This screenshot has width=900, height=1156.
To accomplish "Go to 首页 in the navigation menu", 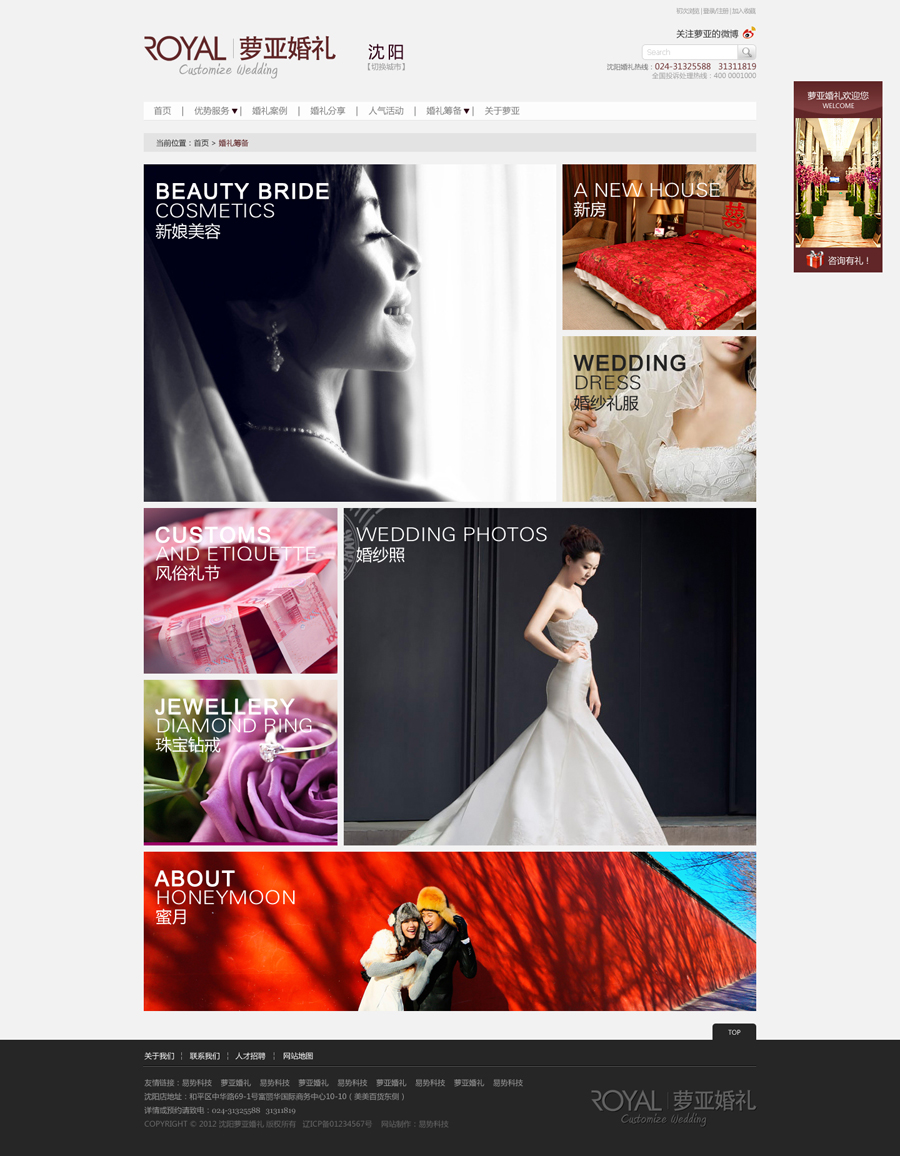I will coord(162,111).
